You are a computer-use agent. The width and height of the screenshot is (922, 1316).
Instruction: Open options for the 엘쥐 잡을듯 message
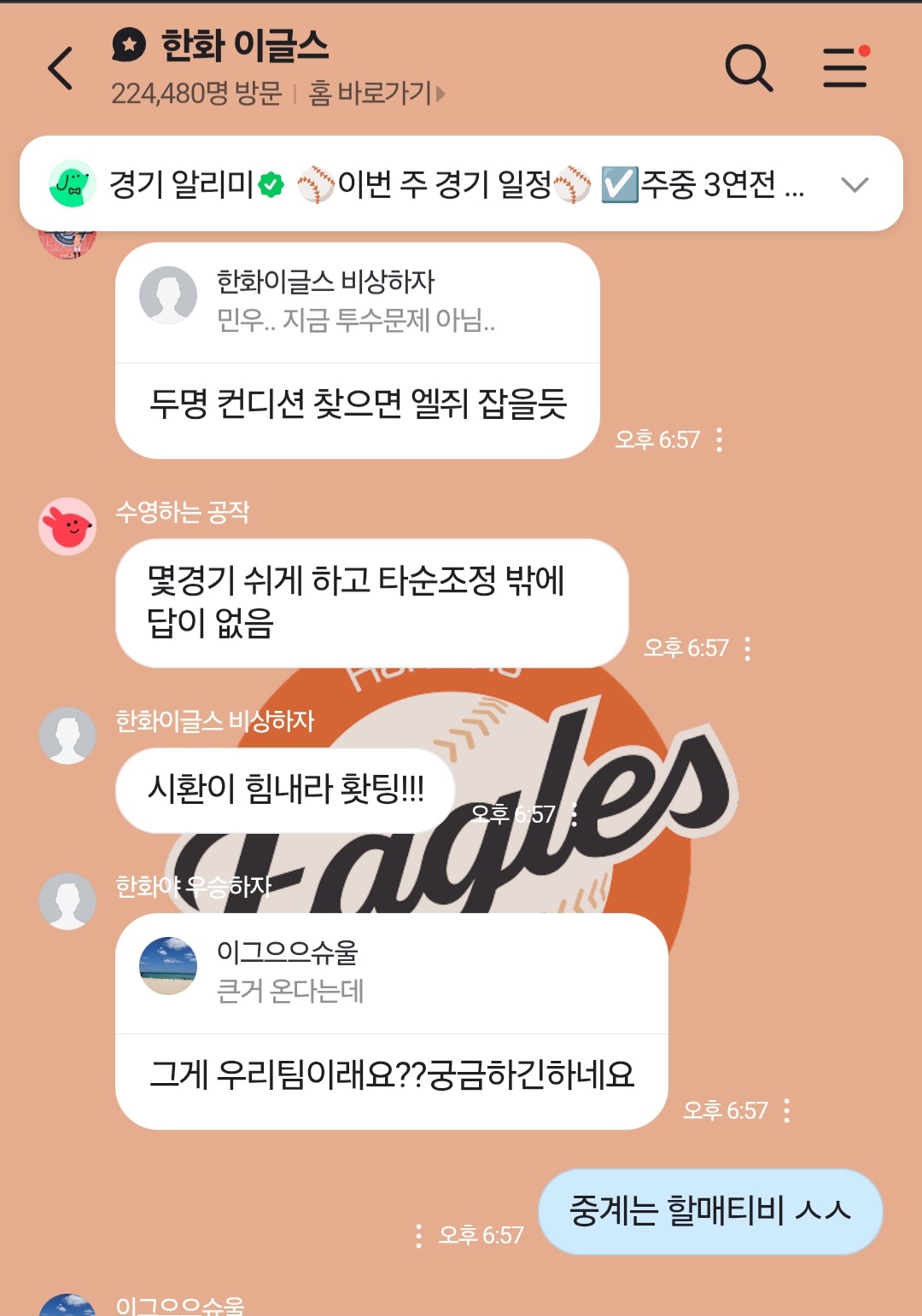(720, 440)
